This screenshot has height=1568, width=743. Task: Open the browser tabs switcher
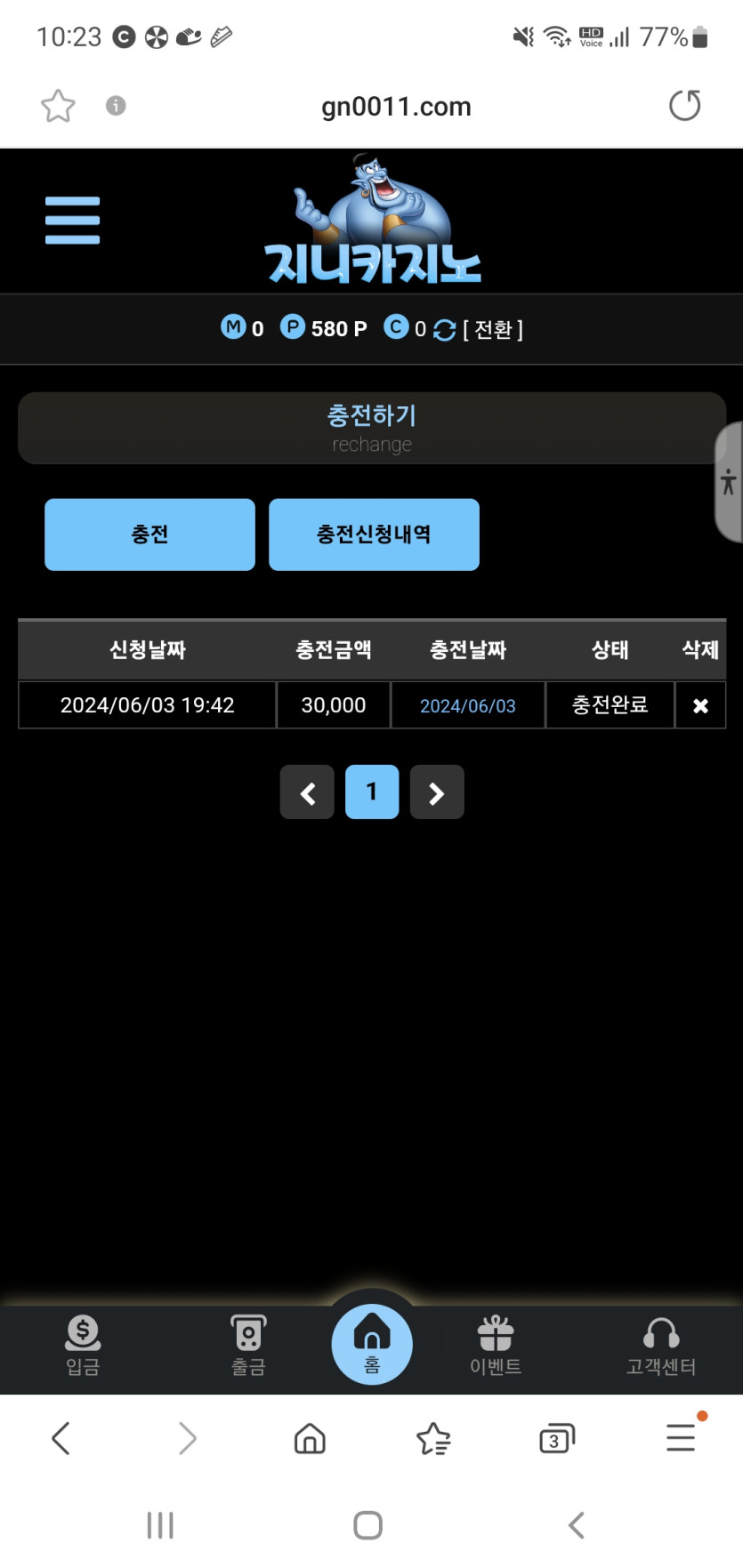[x=557, y=1438]
